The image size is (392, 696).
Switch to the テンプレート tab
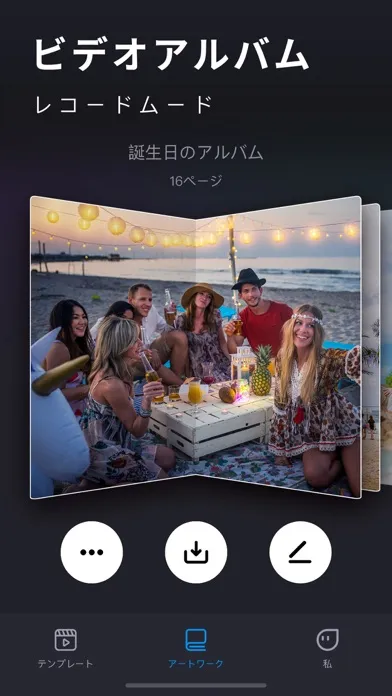point(65,649)
